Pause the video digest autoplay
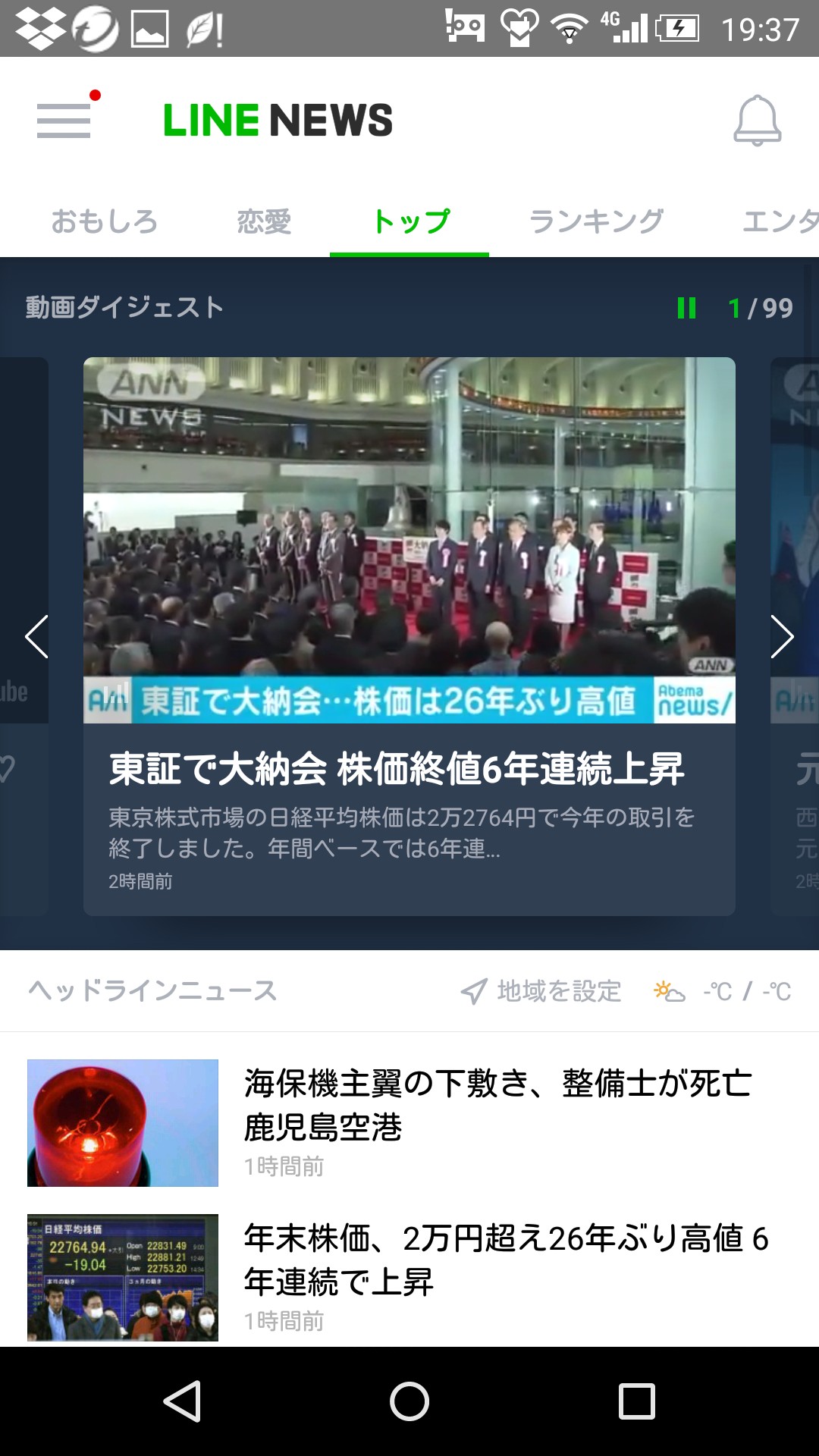This screenshot has height=1456, width=819. coord(686,307)
